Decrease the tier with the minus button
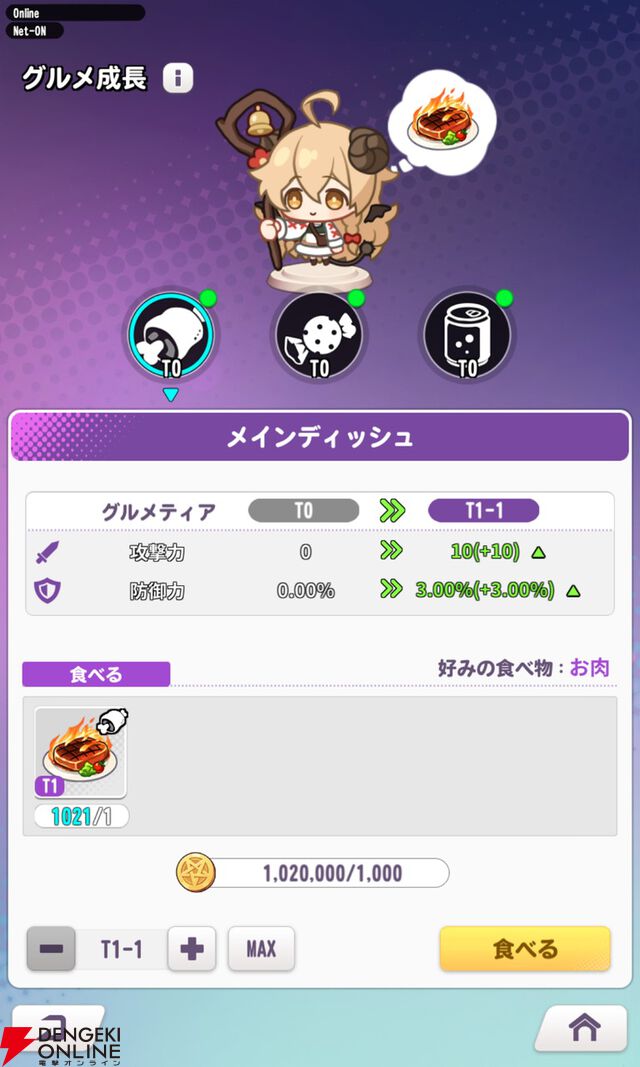640x1067 pixels. point(51,949)
